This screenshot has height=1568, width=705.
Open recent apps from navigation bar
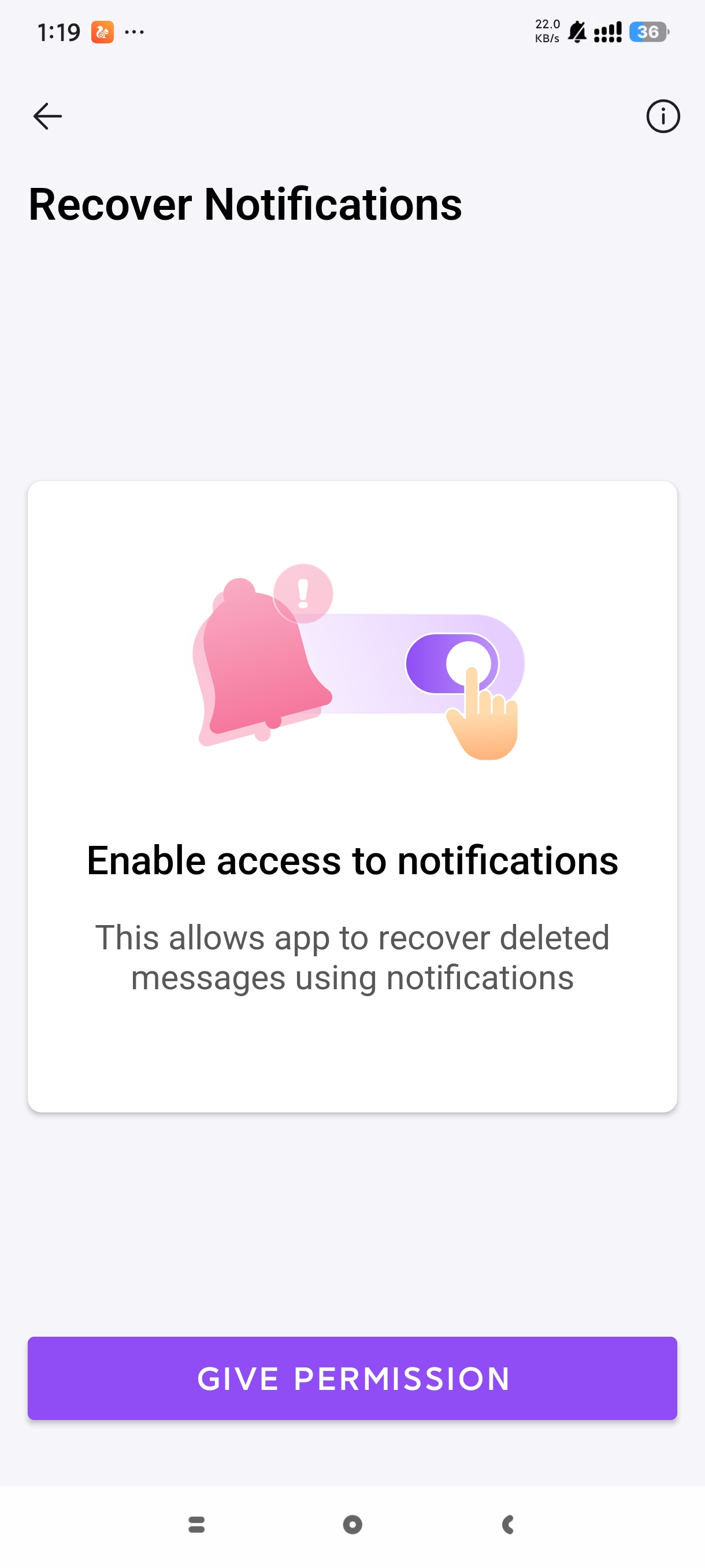196,1524
